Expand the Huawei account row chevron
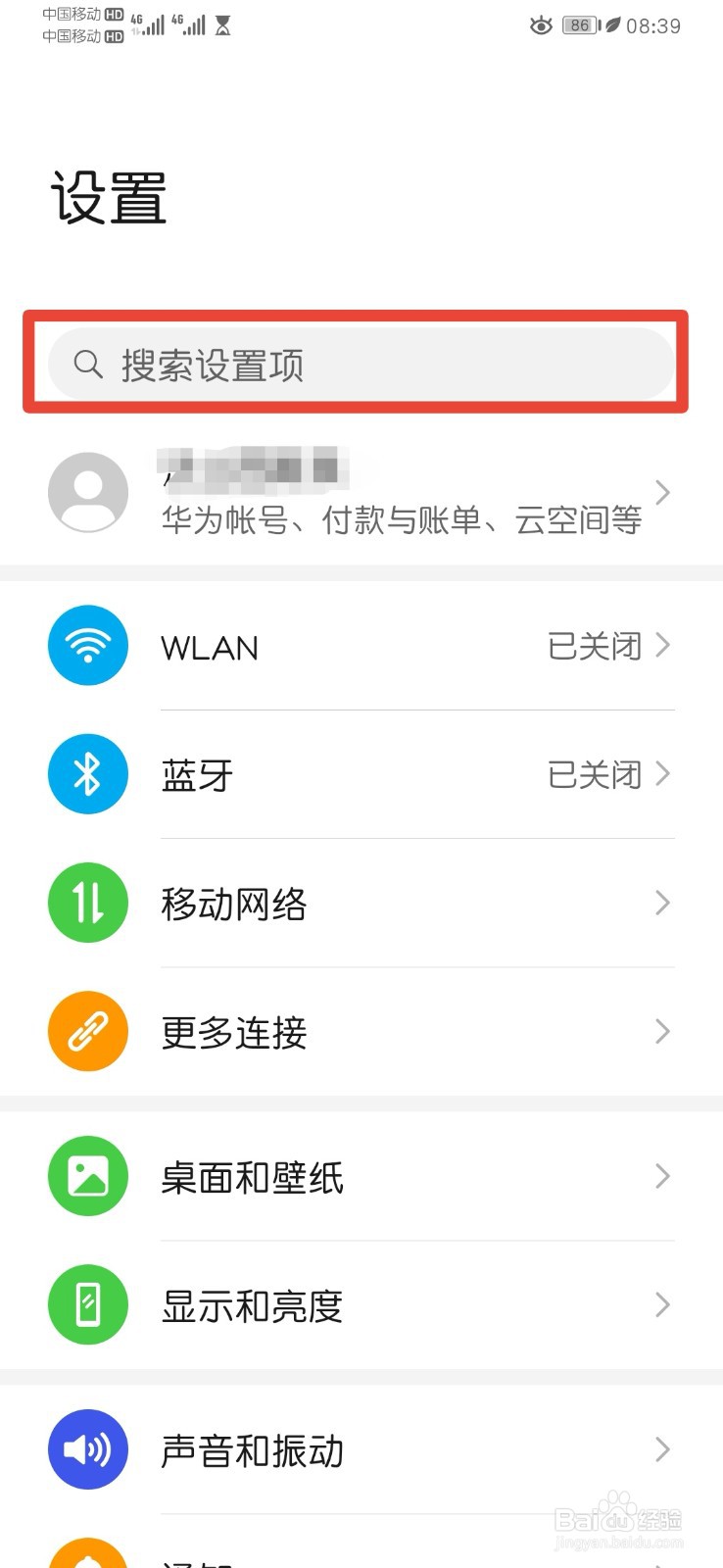 (664, 492)
